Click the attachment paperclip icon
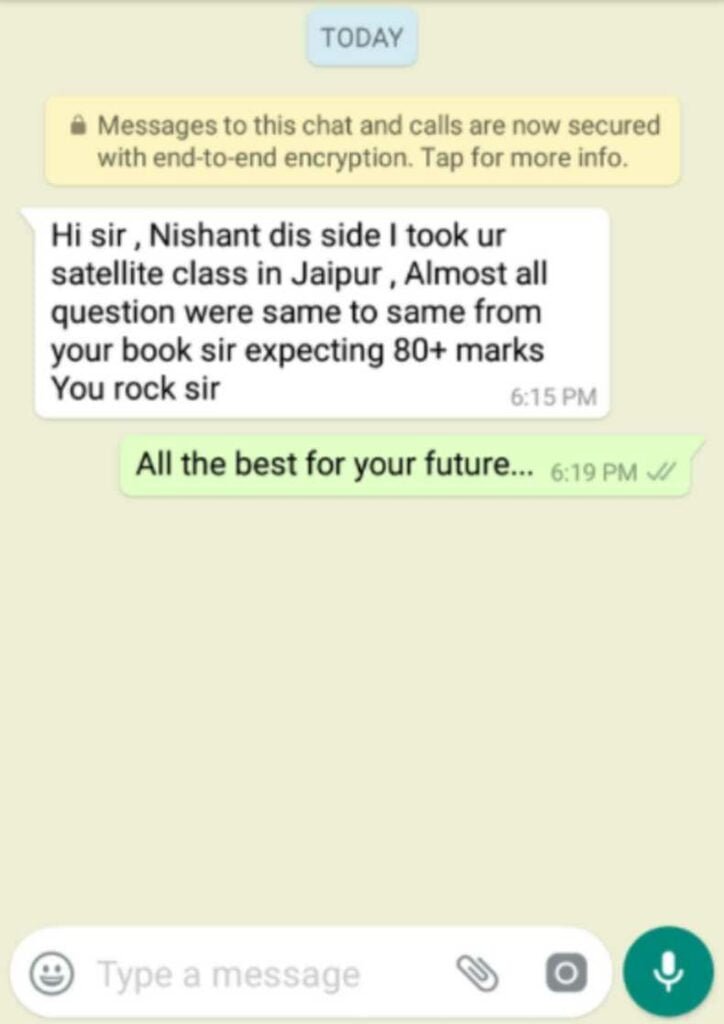724x1024 pixels. click(x=477, y=970)
